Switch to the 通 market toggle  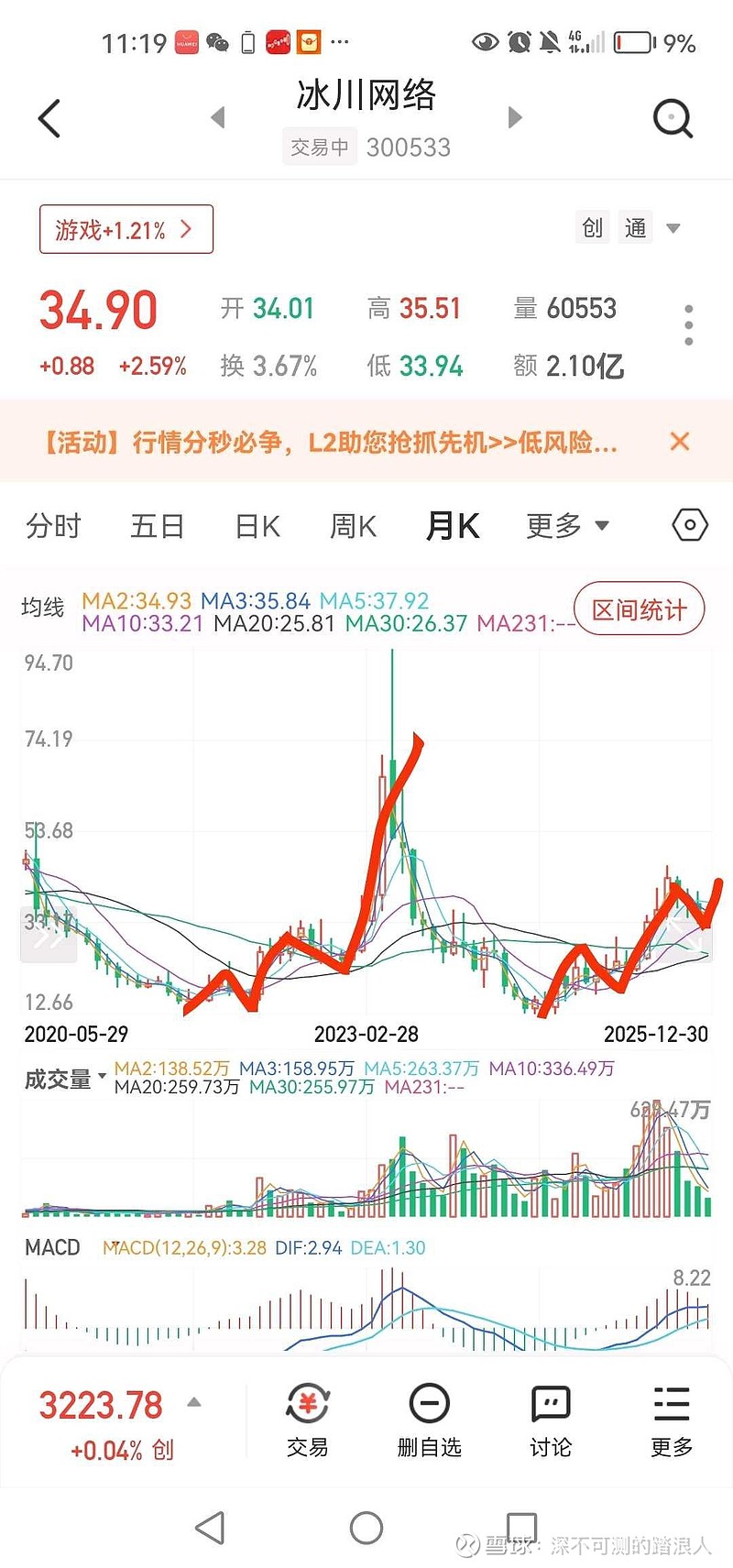tap(635, 227)
